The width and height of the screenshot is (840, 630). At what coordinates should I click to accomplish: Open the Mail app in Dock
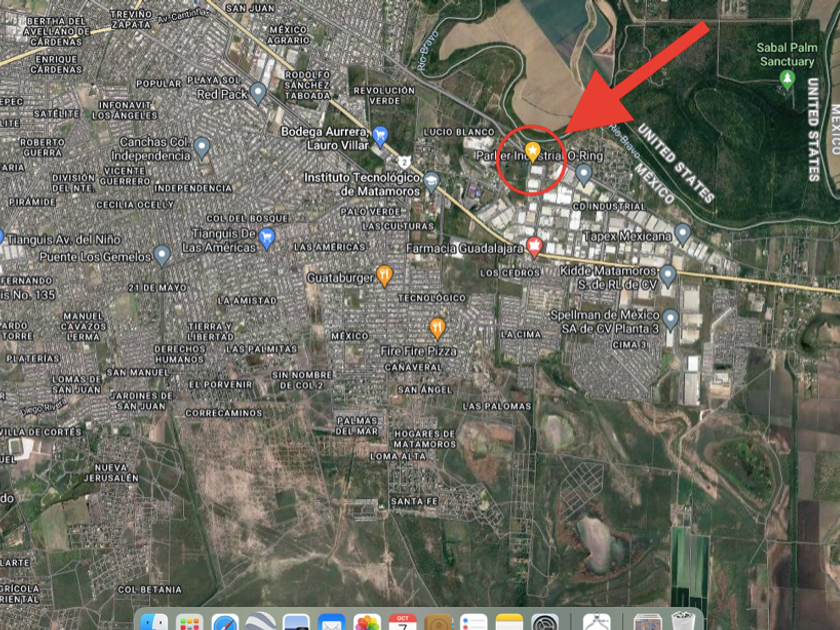(332, 622)
